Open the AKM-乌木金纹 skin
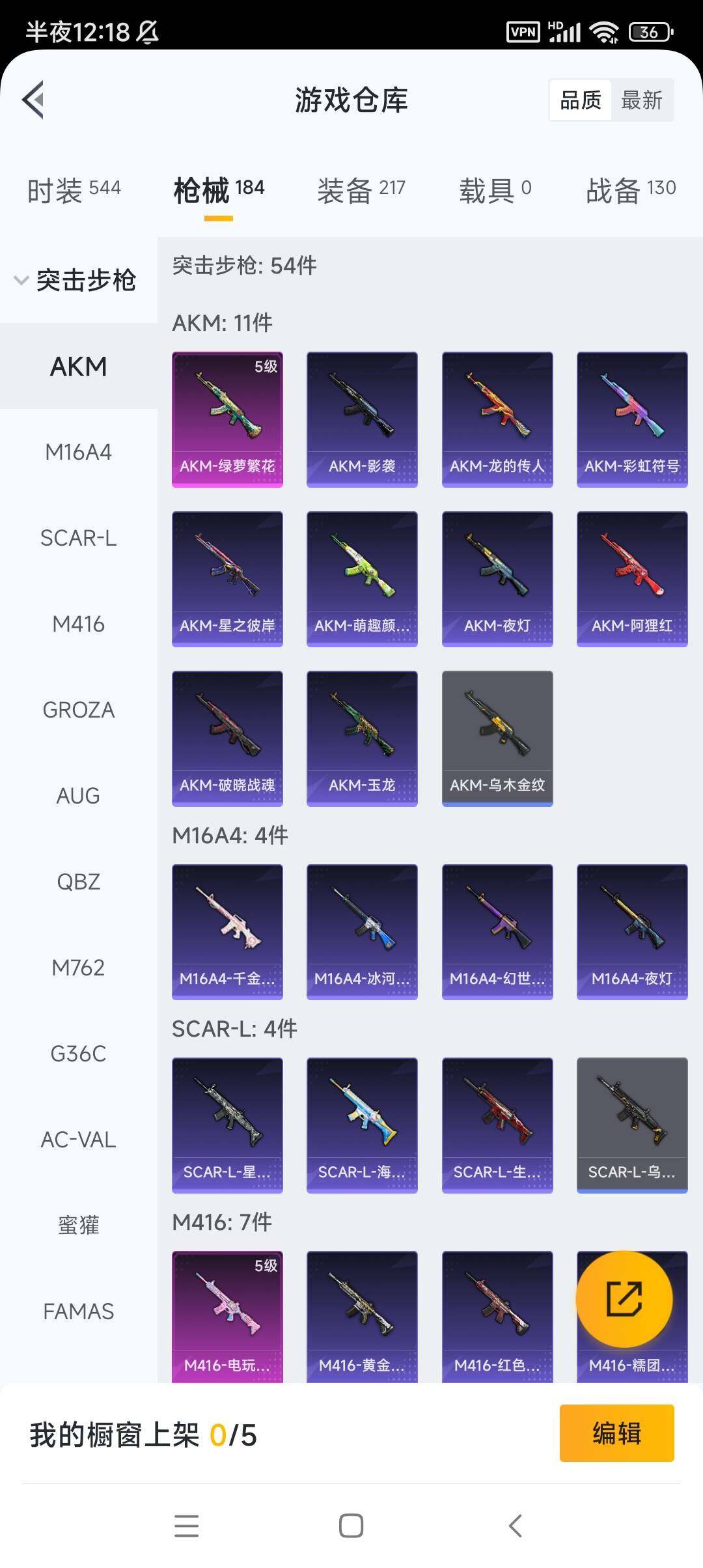This screenshot has height=1568, width=703. point(497,738)
